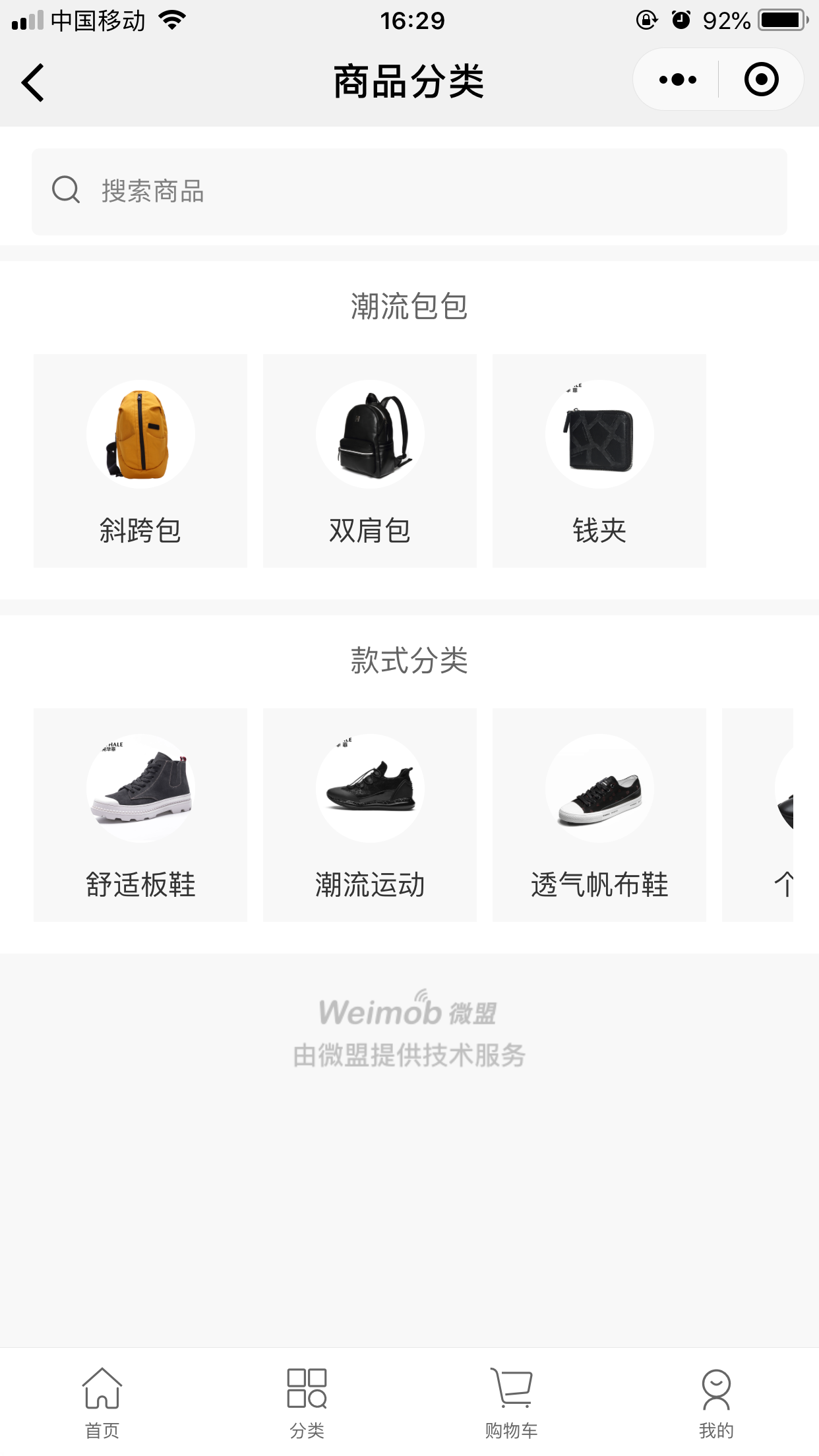
Task: Open the mini program more options menu
Action: pos(677,80)
